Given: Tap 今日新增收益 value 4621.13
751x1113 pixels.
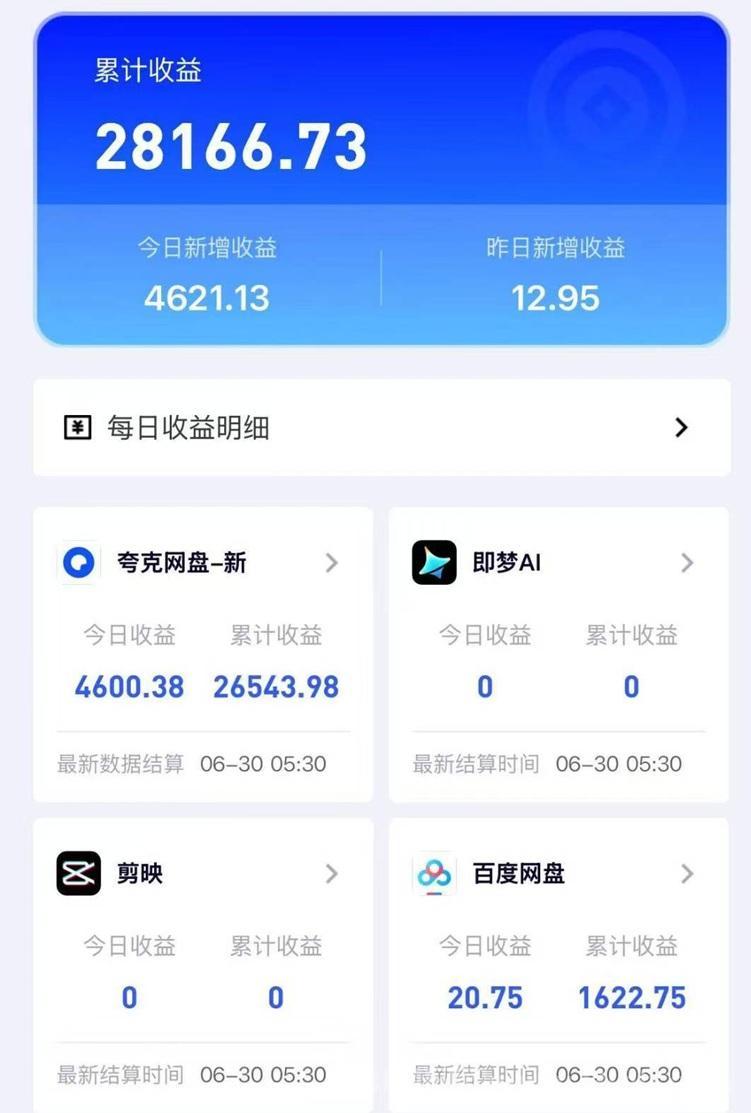Looking at the screenshot, I should (x=207, y=296).
